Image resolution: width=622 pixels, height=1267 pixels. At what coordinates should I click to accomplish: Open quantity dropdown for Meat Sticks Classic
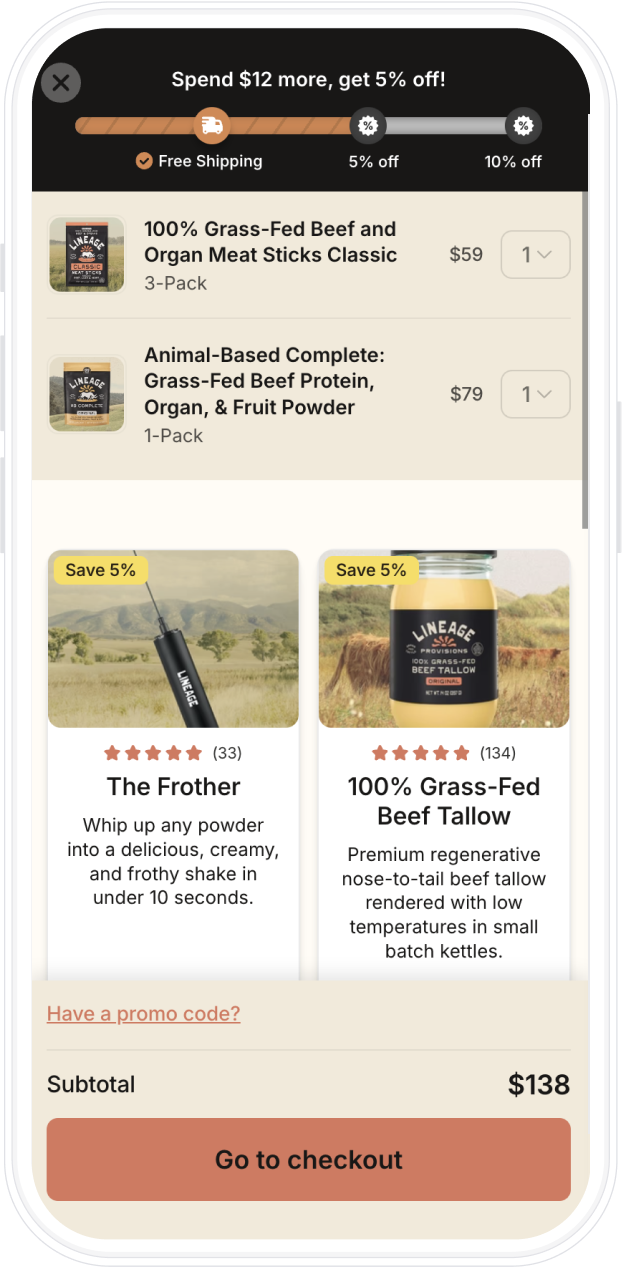click(x=535, y=255)
